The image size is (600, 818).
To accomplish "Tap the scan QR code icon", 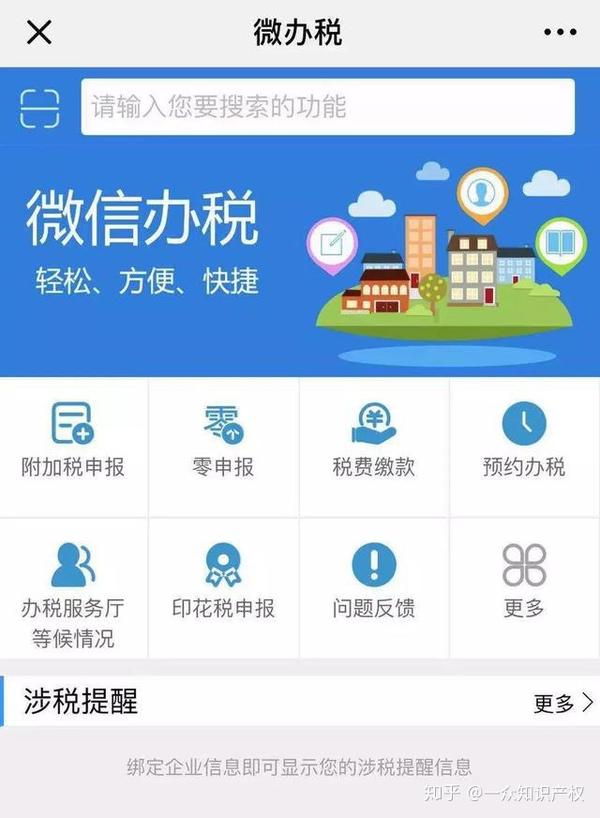I will [39, 107].
